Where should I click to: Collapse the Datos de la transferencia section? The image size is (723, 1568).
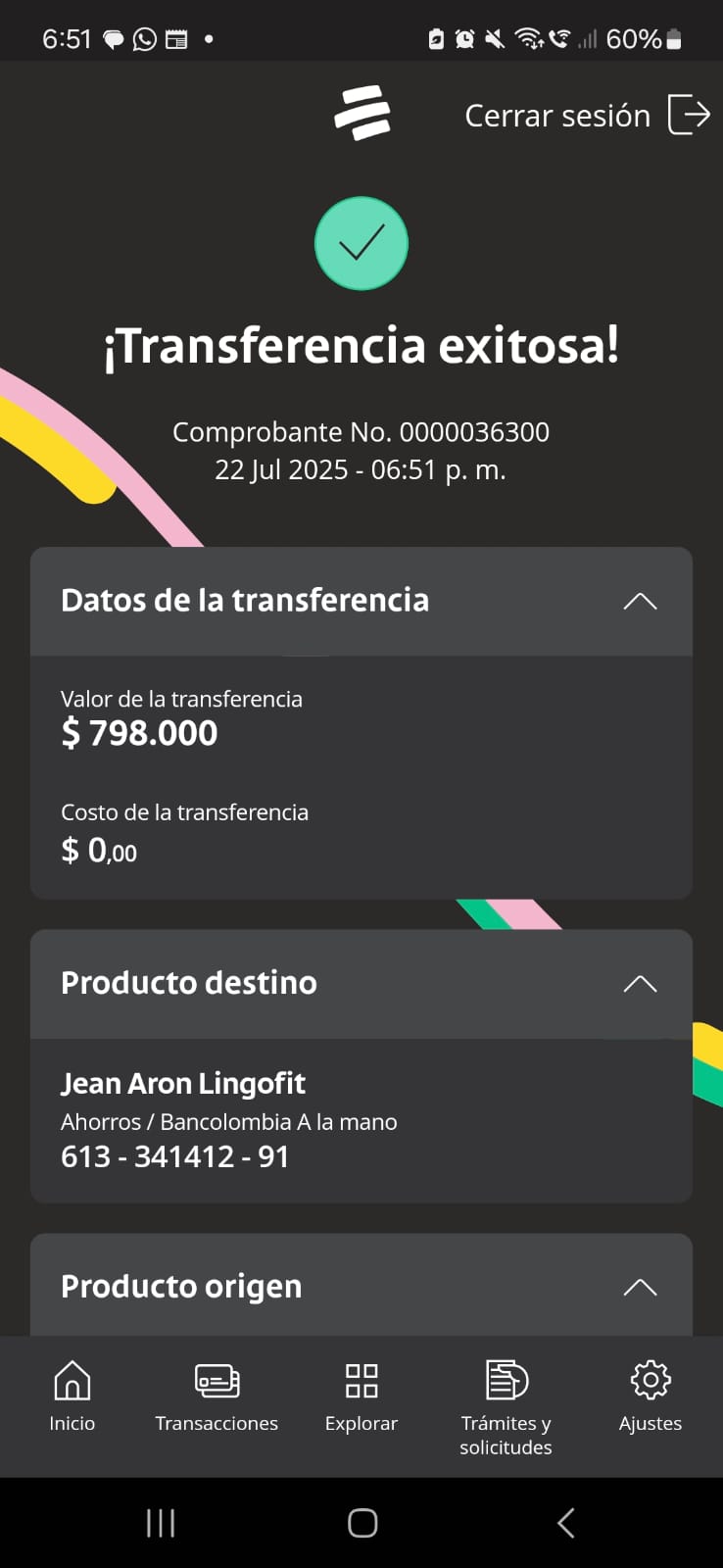tap(640, 601)
